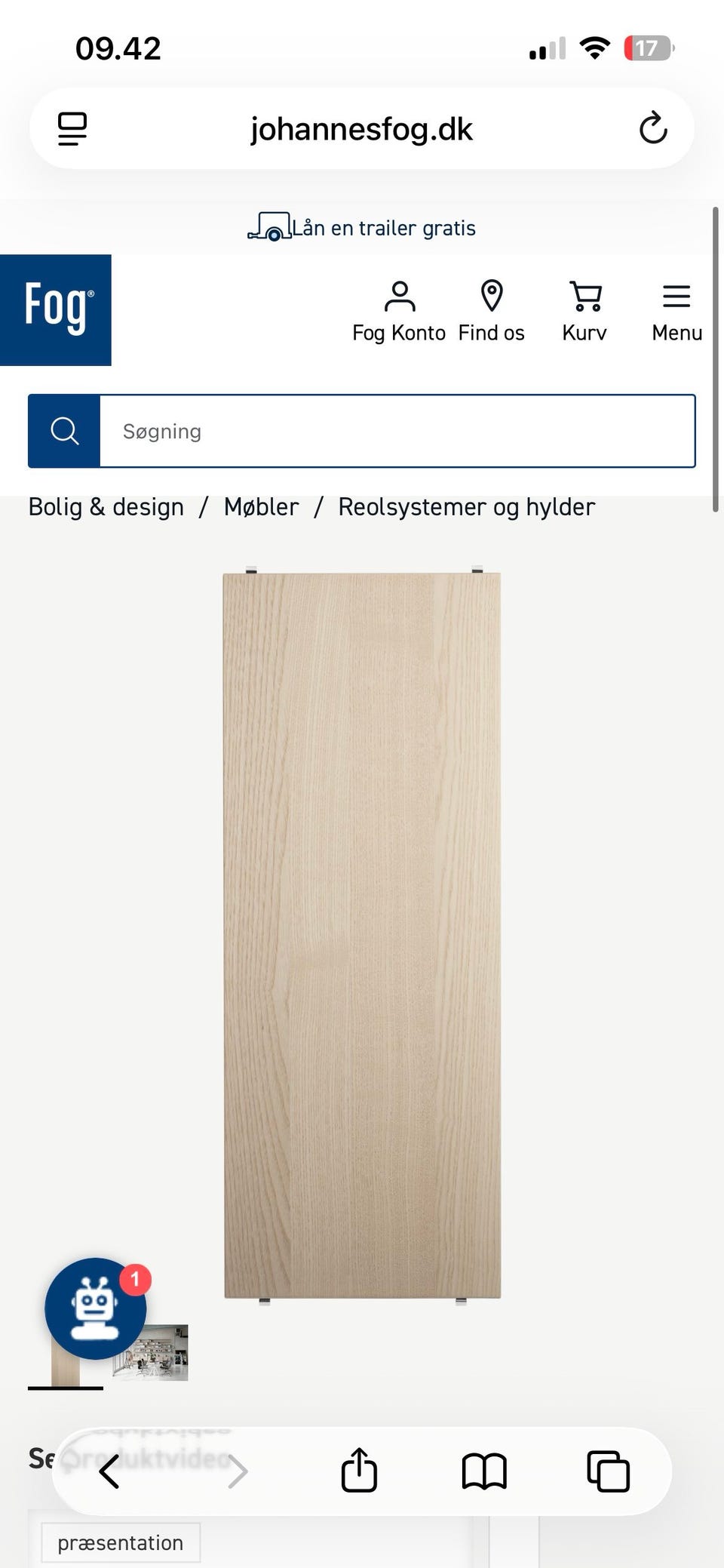Click the Søgning search field
The height and width of the screenshot is (1568, 724).
coord(400,431)
